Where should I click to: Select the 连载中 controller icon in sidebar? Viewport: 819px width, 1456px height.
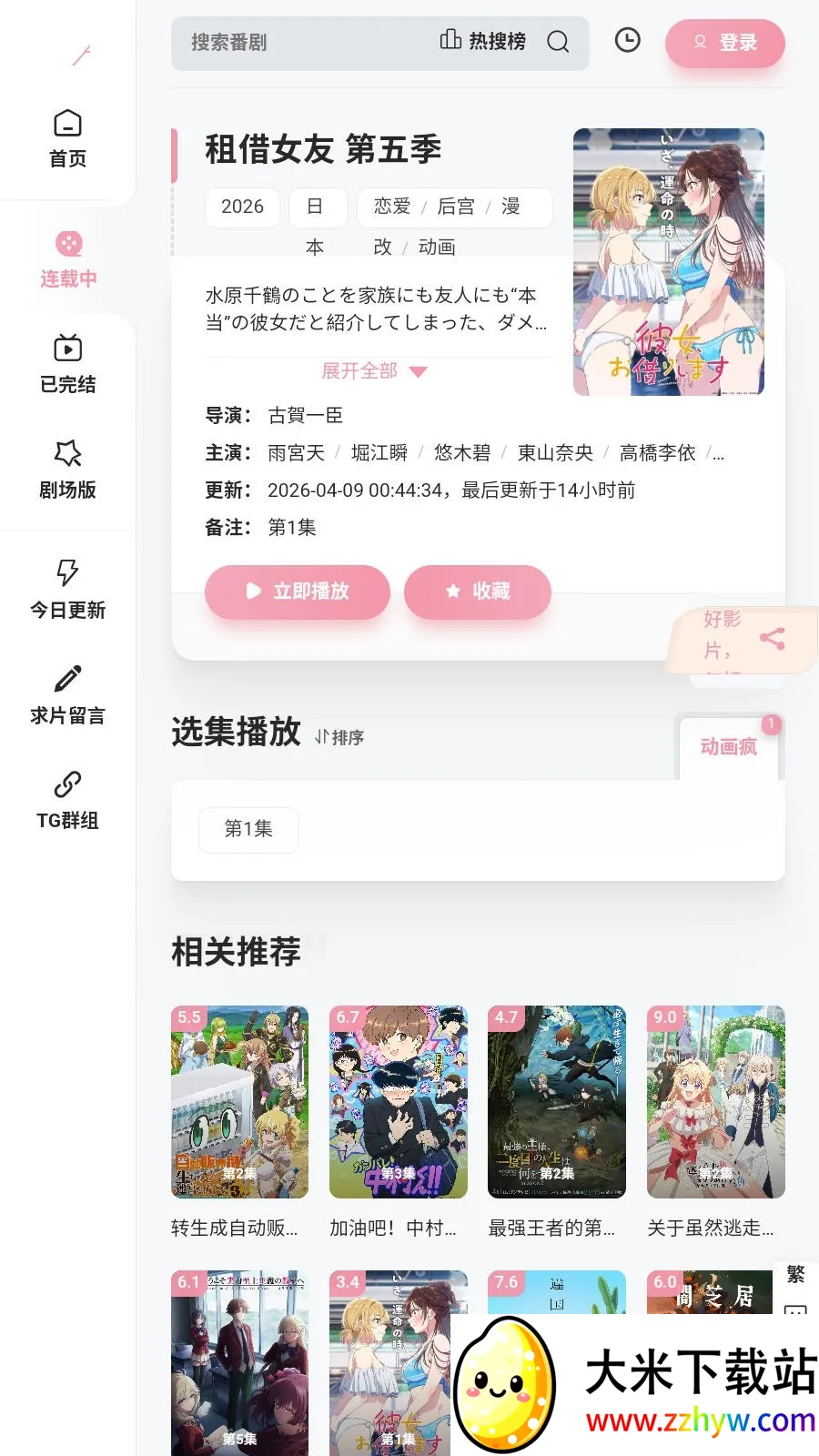tap(66, 244)
